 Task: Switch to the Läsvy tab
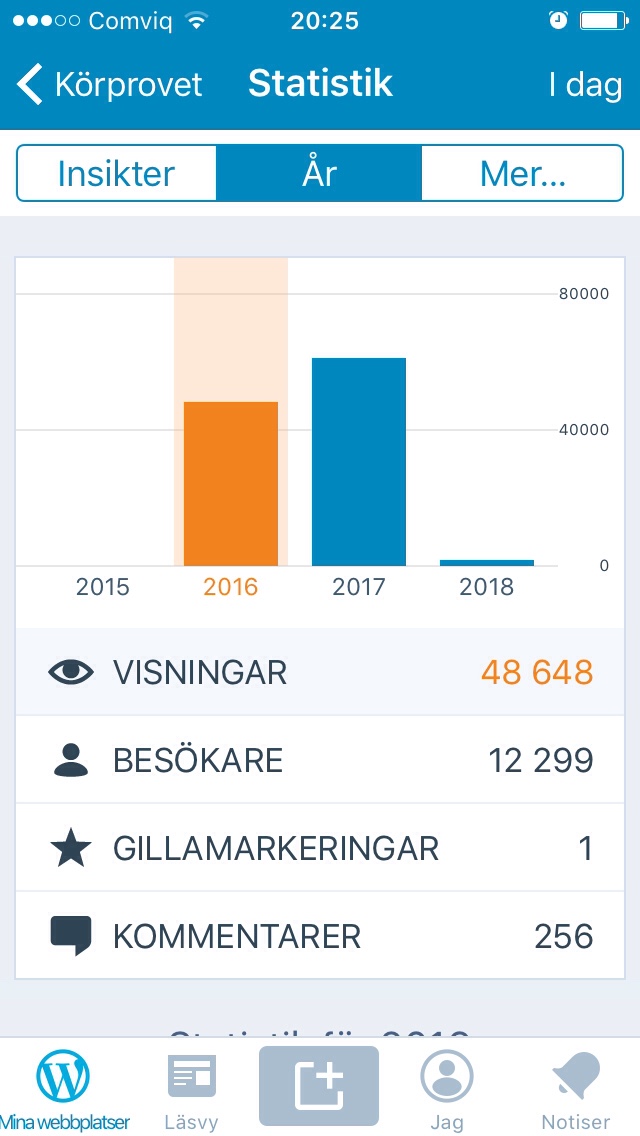[x=191, y=1088]
